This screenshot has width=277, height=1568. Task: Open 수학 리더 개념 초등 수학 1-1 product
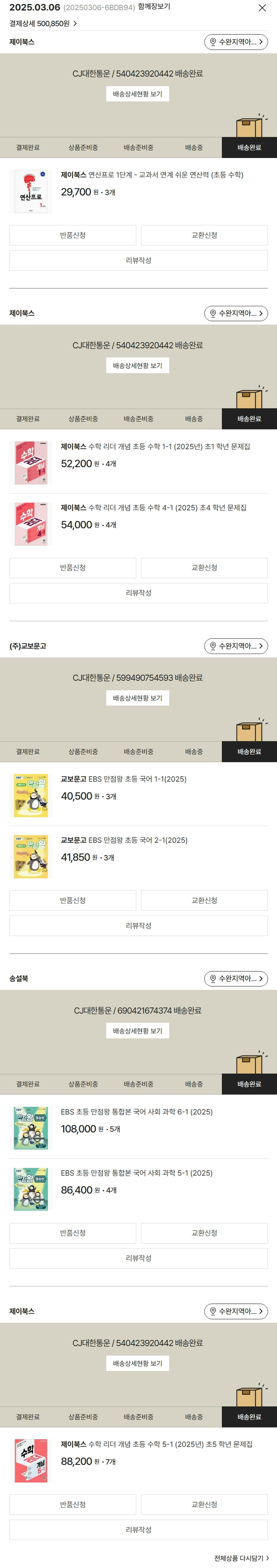pos(155,447)
